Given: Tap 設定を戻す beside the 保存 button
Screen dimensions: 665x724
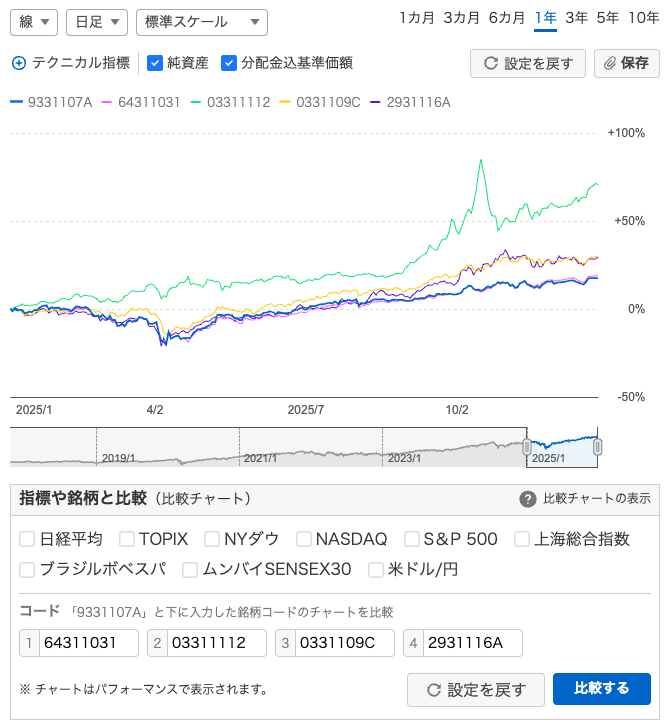Looking at the screenshot, I should pyautogui.click(x=528, y=63).
